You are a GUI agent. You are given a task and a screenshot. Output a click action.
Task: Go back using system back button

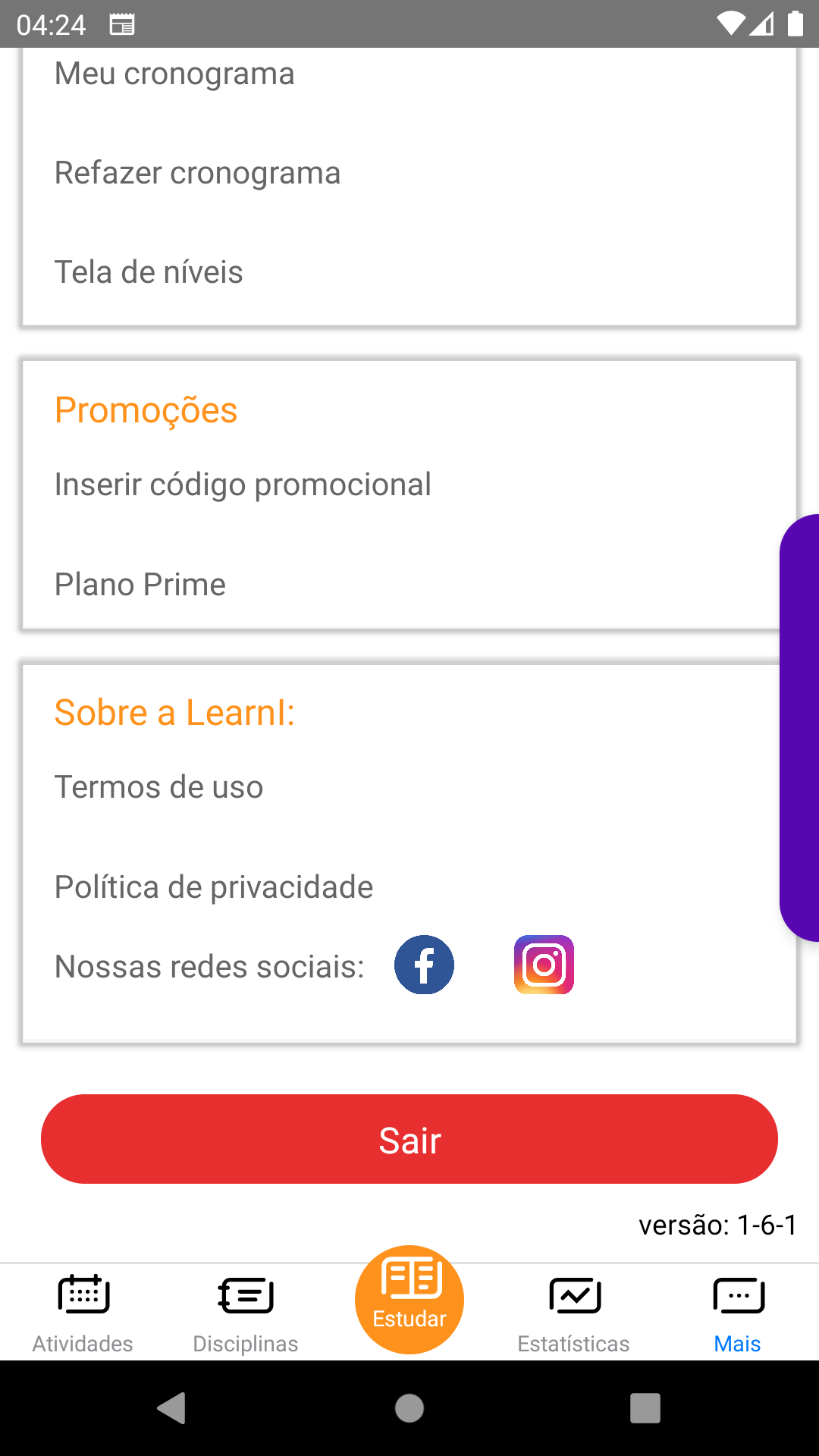(x=172, y=1408)
